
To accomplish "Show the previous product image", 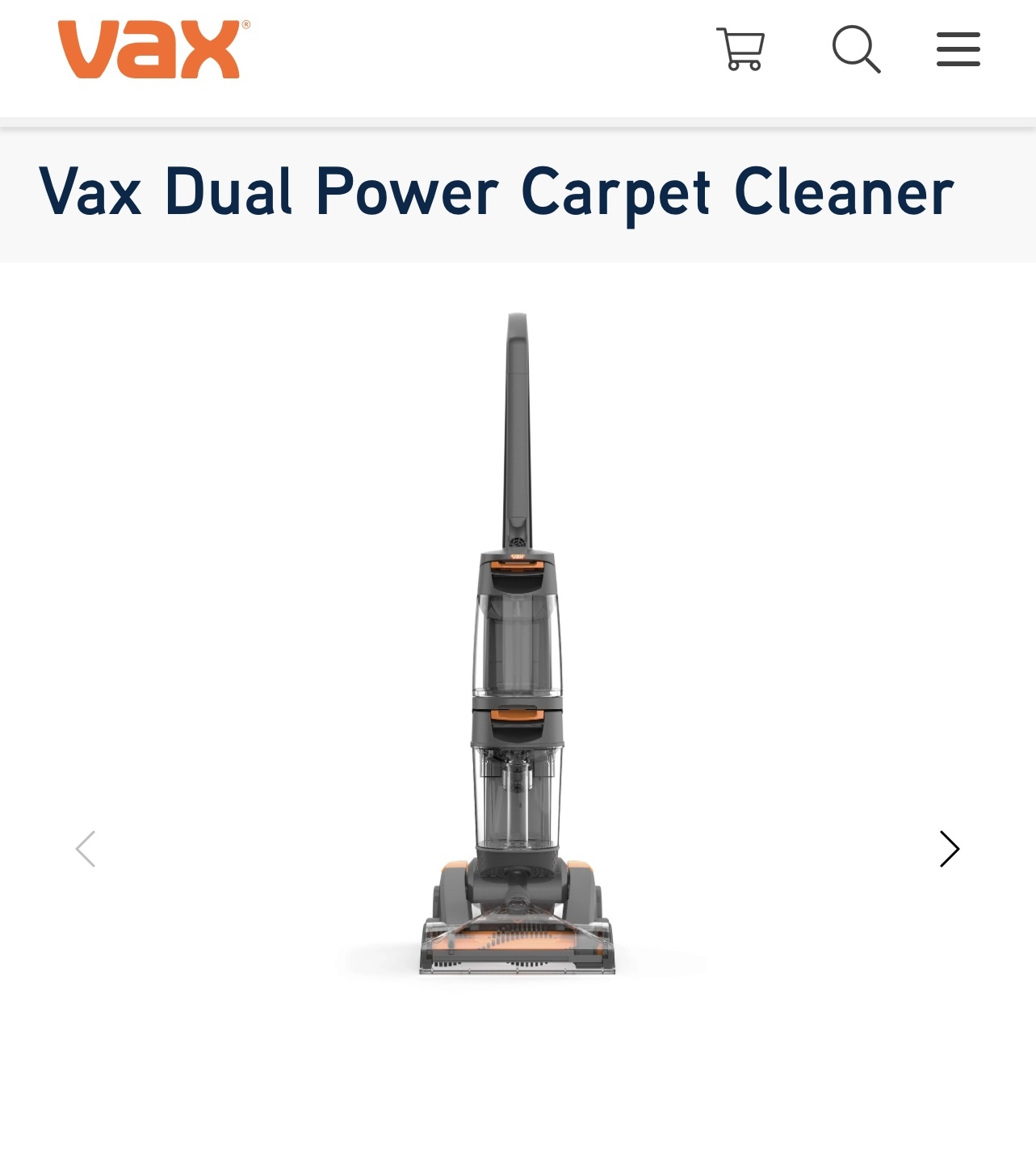I will point(86,849).
